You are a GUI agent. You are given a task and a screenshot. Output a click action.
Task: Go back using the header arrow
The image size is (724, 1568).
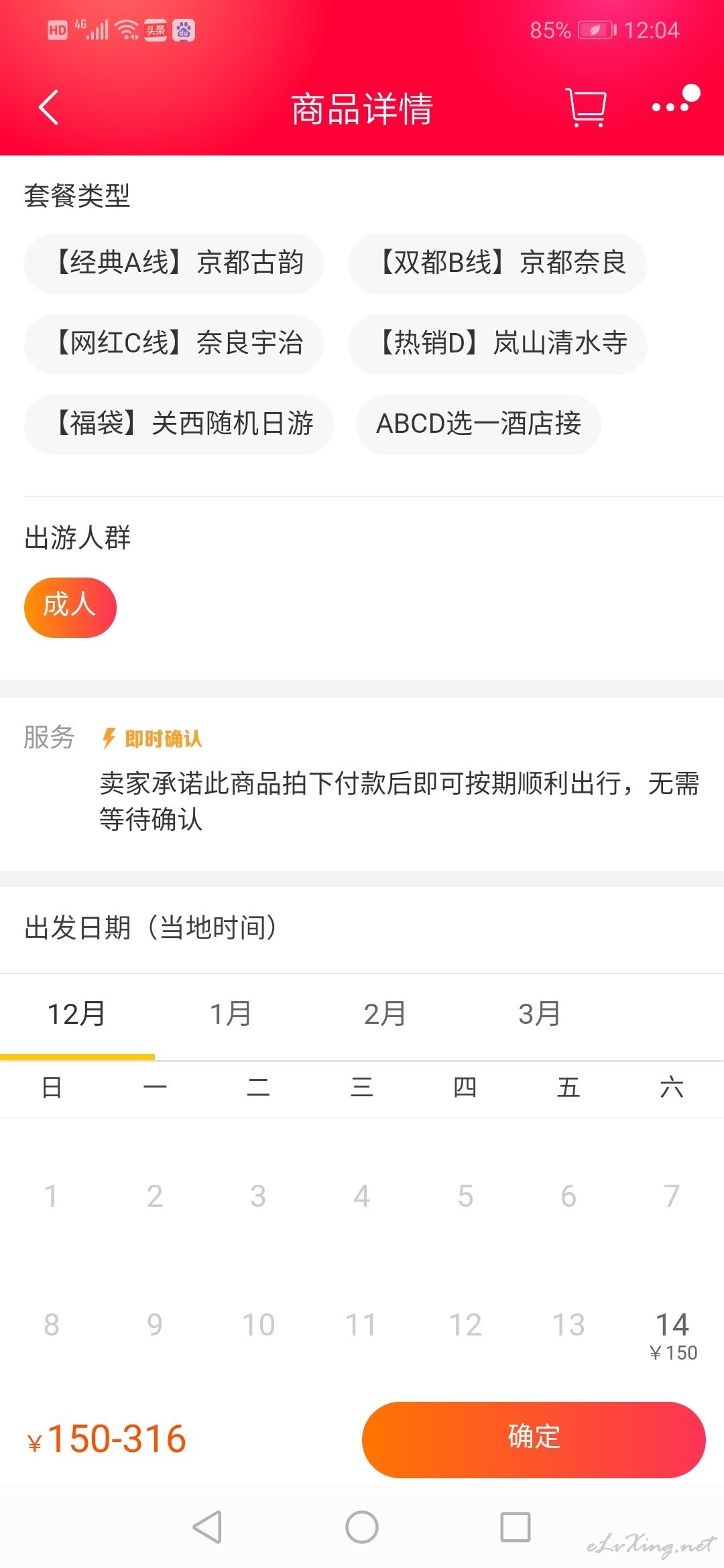click(x=48, y=107)
